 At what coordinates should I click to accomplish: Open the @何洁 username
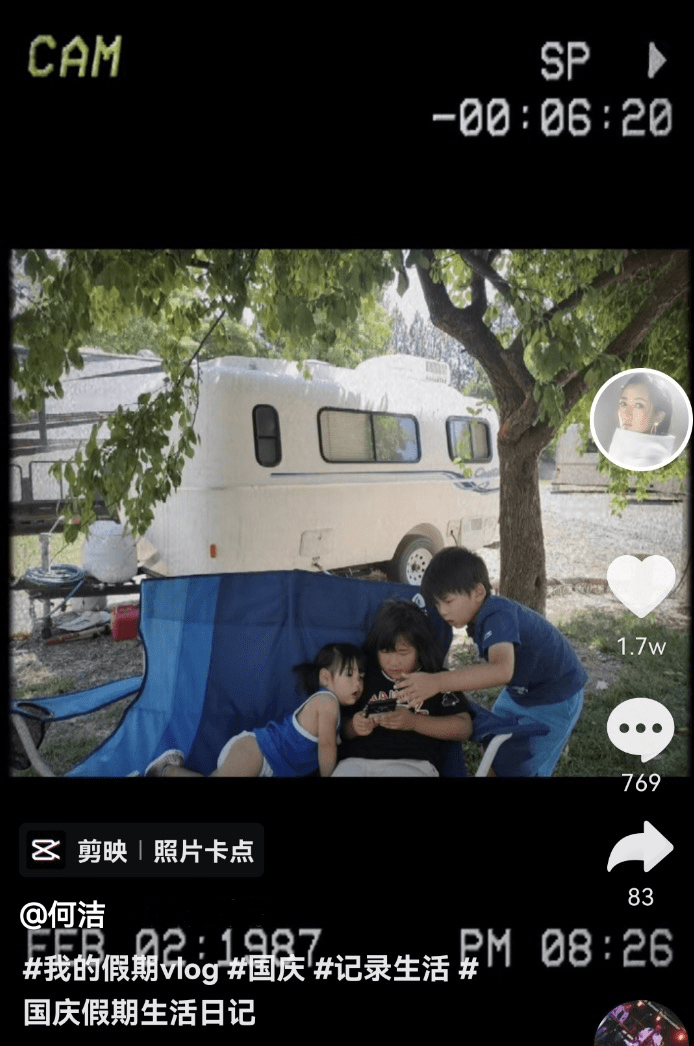62,914
